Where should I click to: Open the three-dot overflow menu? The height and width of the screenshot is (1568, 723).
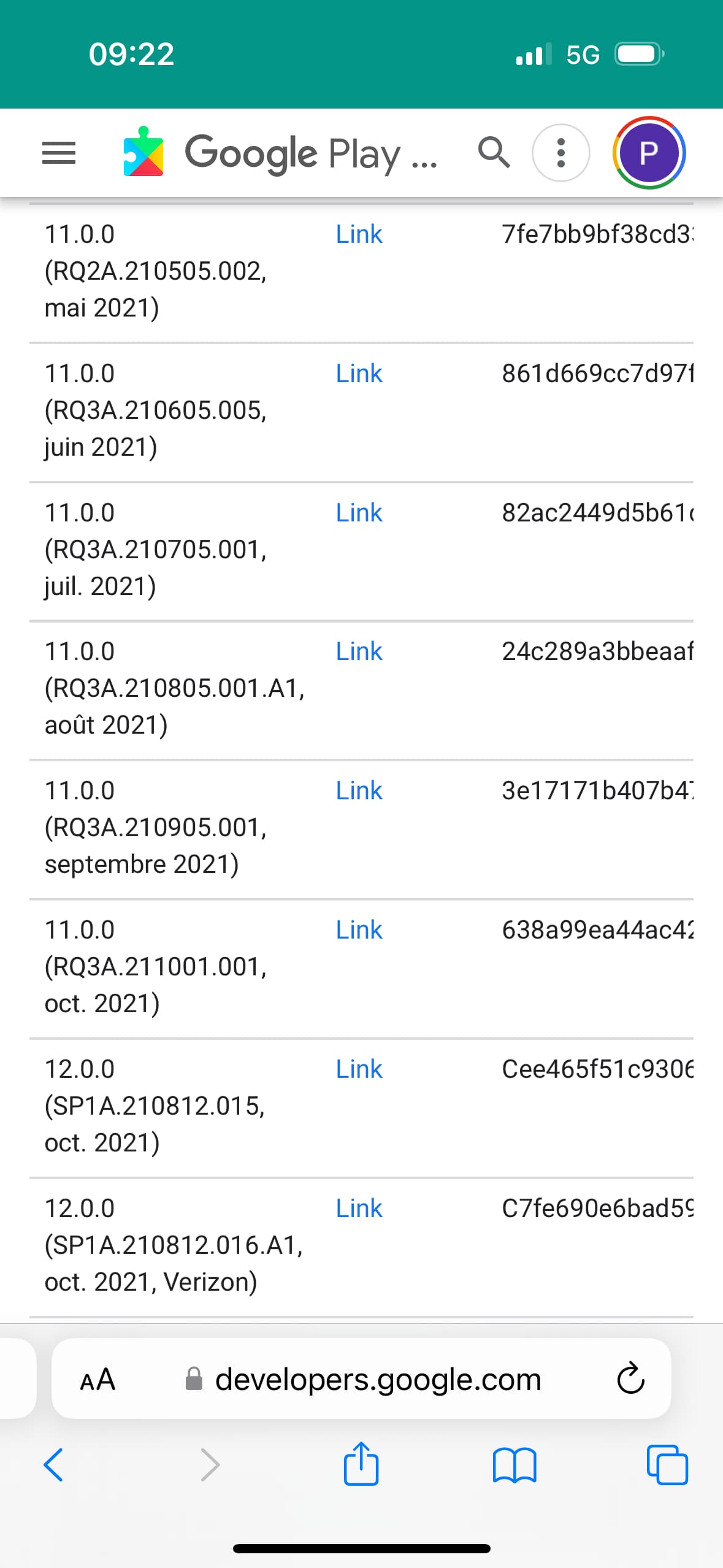tap(560, 153)
